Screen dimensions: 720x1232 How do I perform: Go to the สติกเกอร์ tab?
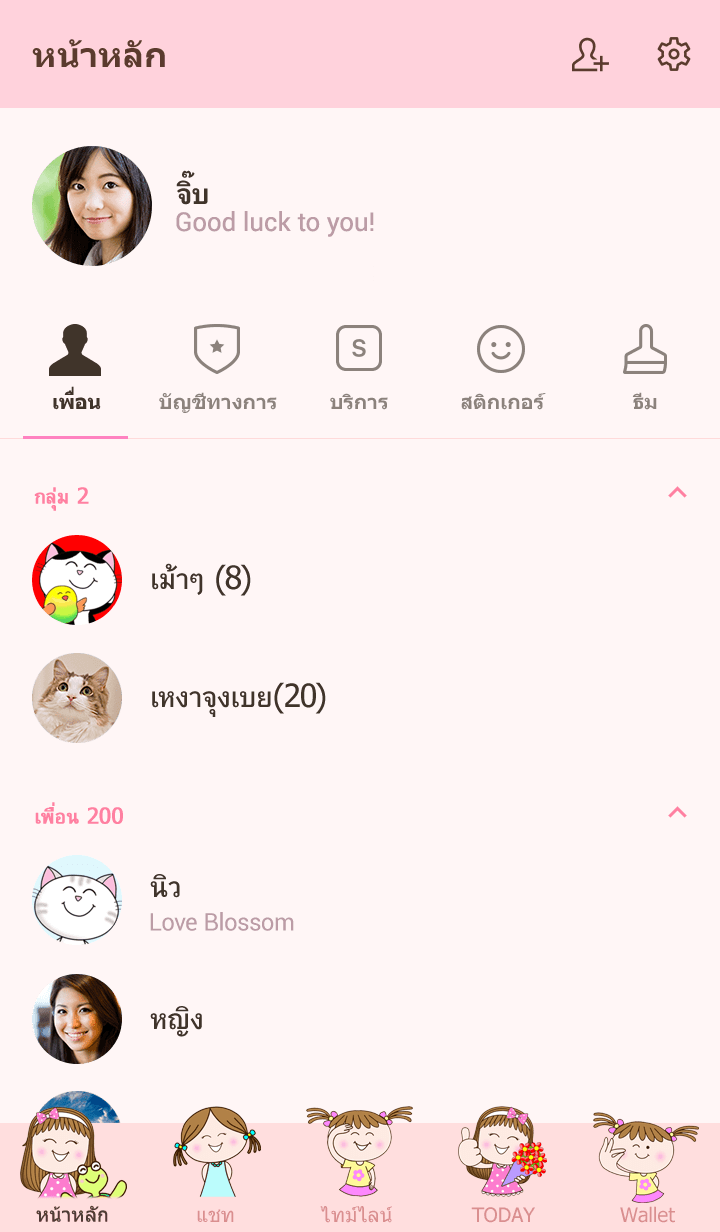tap(501, 370)
